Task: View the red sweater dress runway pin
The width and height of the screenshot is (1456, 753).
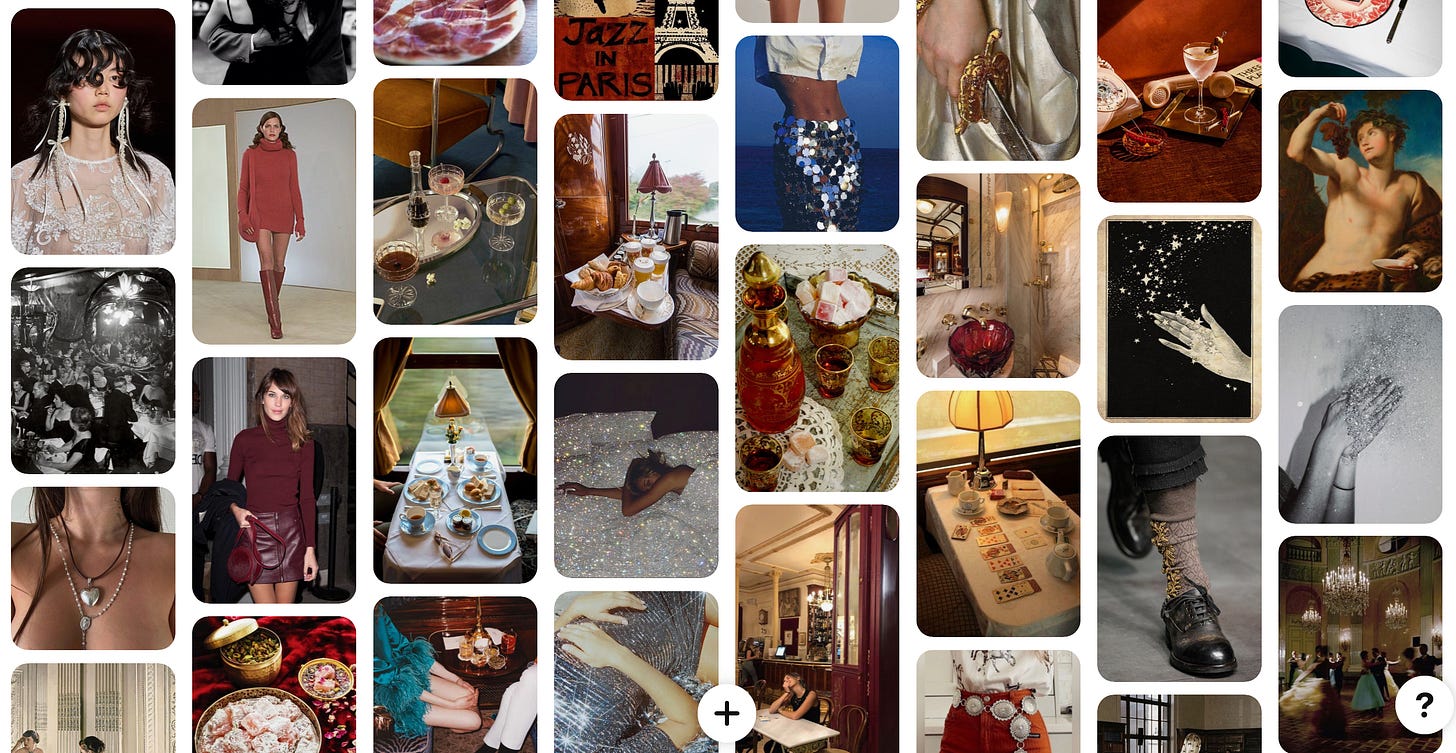Action: pos(274,220)
